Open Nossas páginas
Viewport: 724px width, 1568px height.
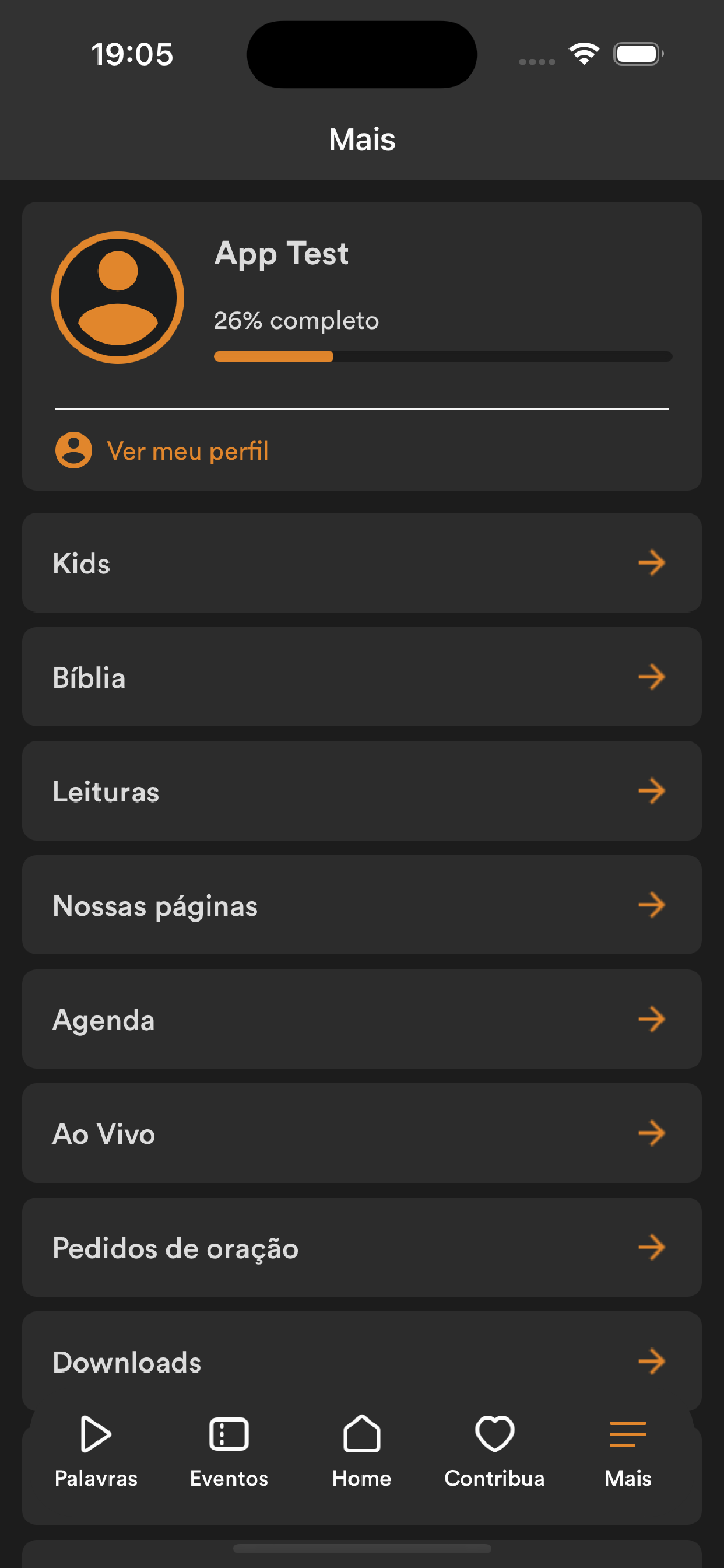point(362,905)
